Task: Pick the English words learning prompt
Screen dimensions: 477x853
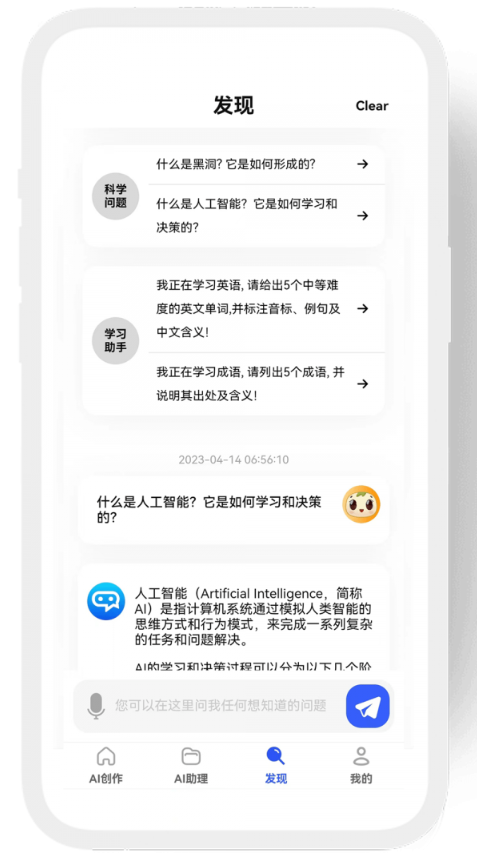Action: [x=267, y=309]
